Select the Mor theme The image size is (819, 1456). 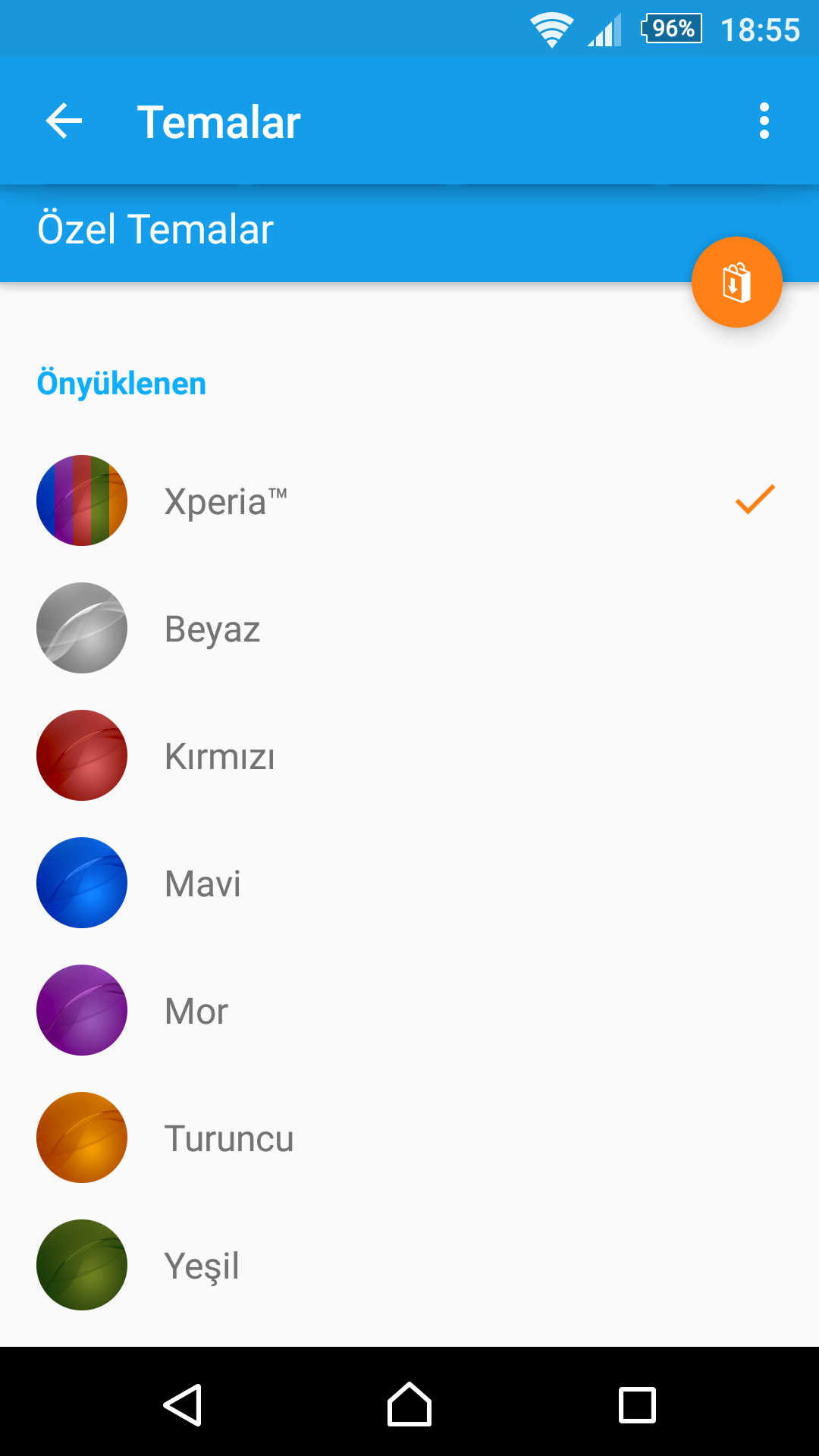coord(409,1010)
